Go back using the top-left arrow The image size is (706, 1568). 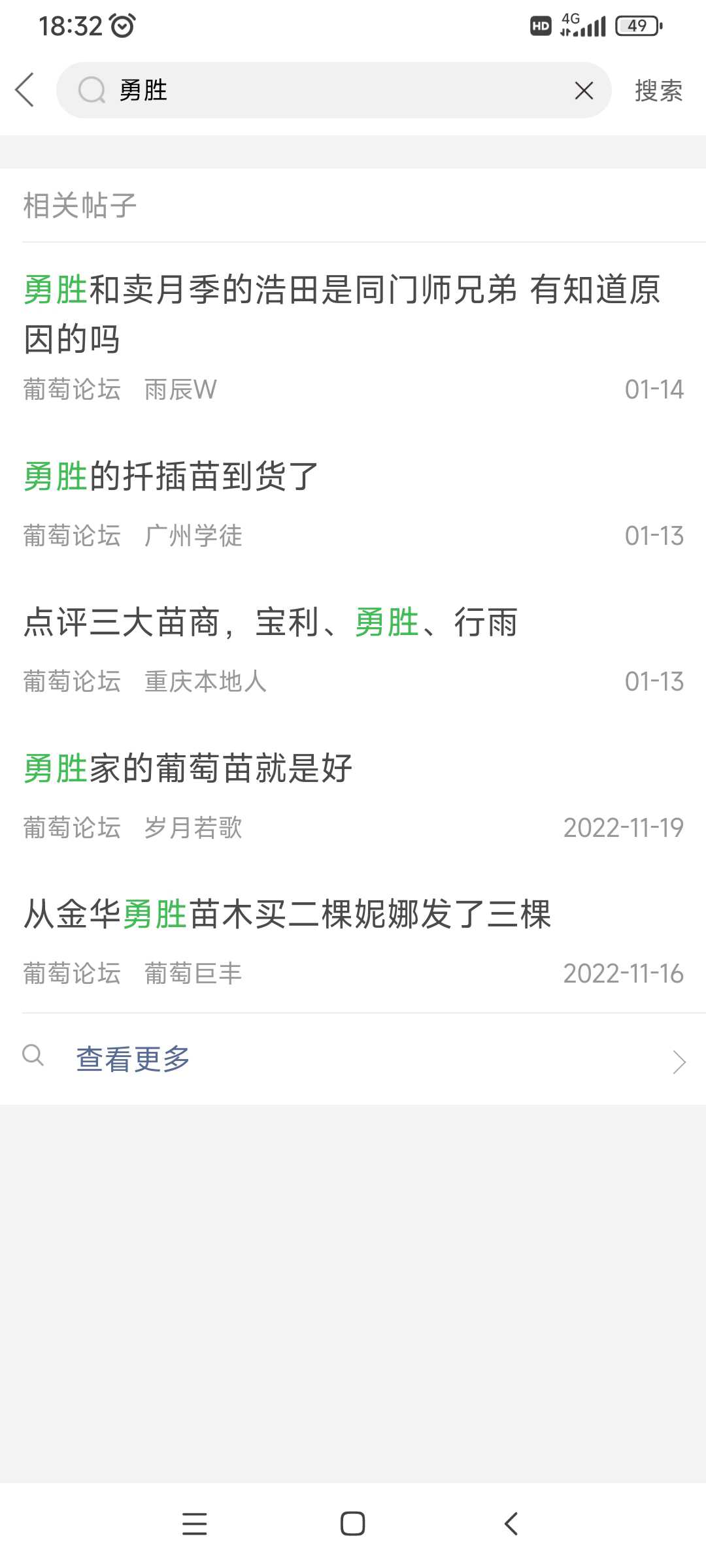[x=25, y=90]
